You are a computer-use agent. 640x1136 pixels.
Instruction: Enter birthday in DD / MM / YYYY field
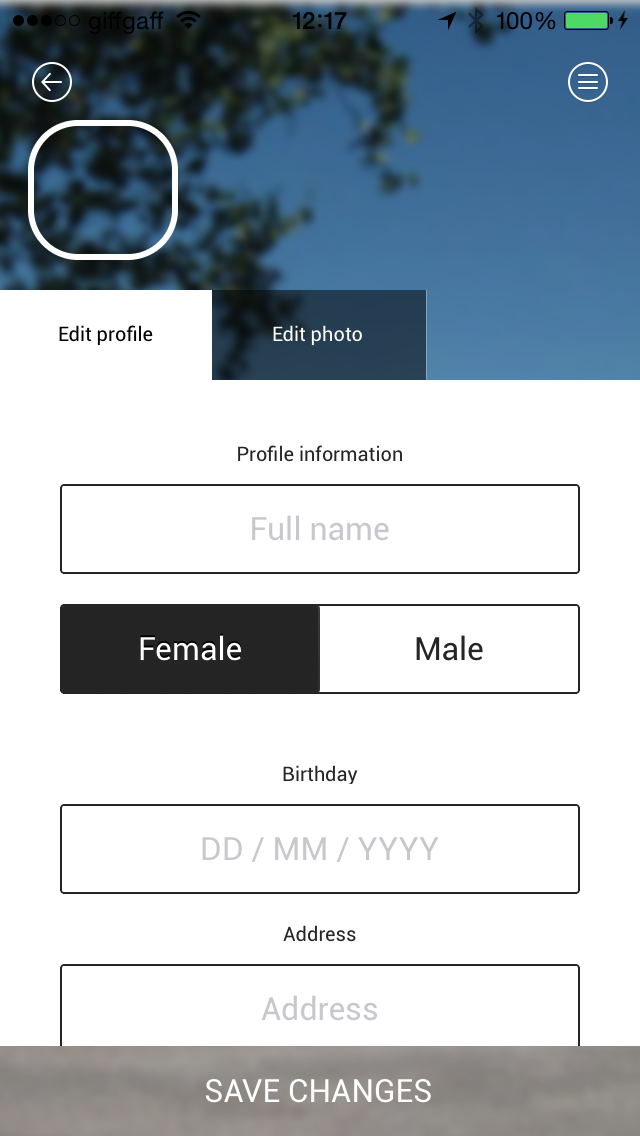[x=320, y=849]
